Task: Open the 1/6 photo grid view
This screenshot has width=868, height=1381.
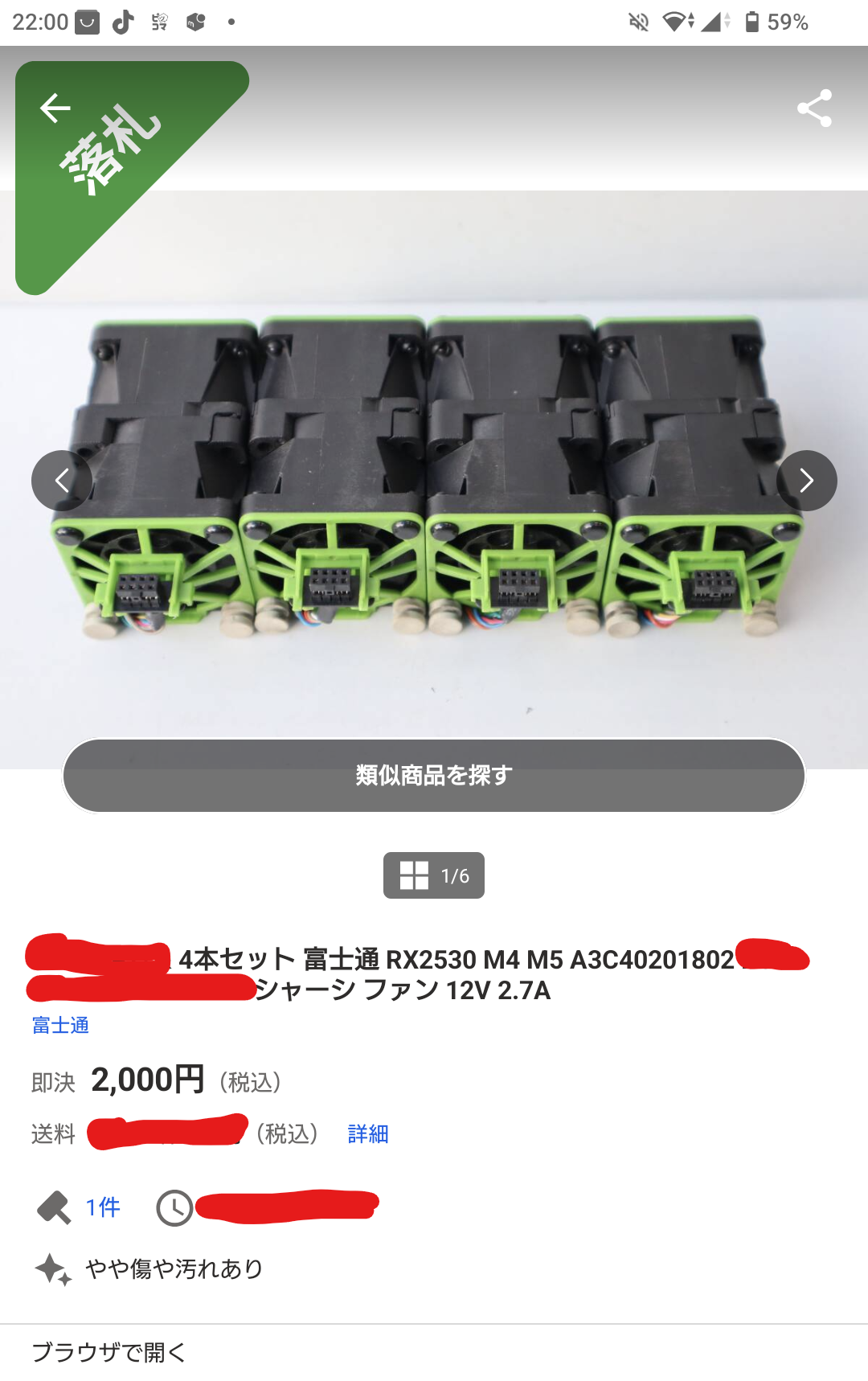Action: (x=434, y=875)
